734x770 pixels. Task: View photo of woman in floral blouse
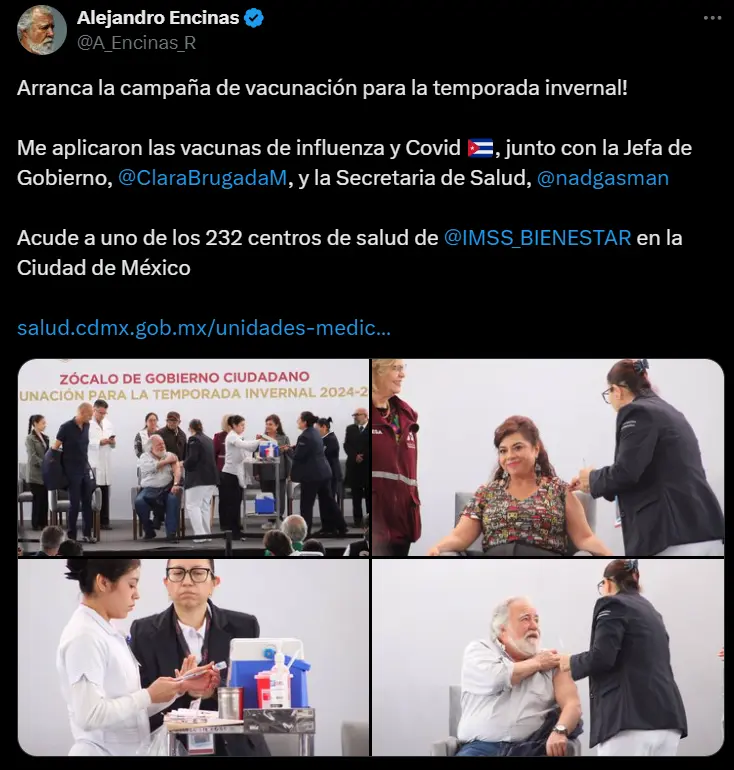pyautogui.click(x=547, y=457)
